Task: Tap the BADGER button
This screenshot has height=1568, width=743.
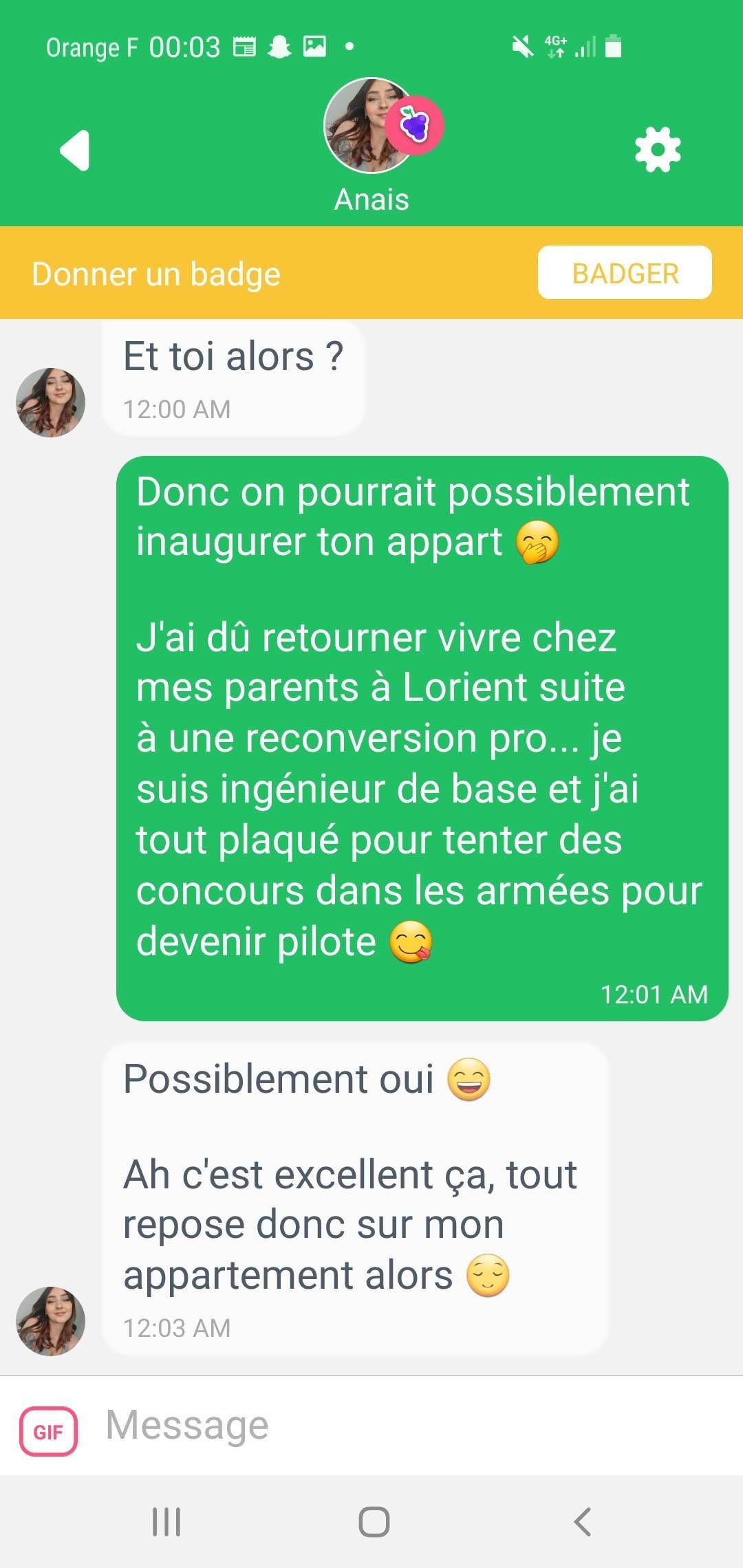Action: pos(625,273)
